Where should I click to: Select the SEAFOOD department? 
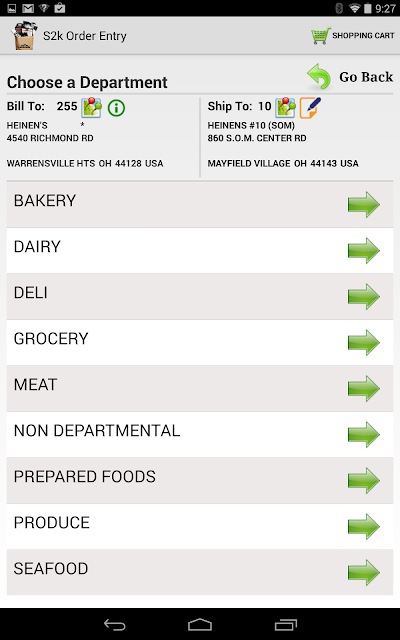coord(200,572)
